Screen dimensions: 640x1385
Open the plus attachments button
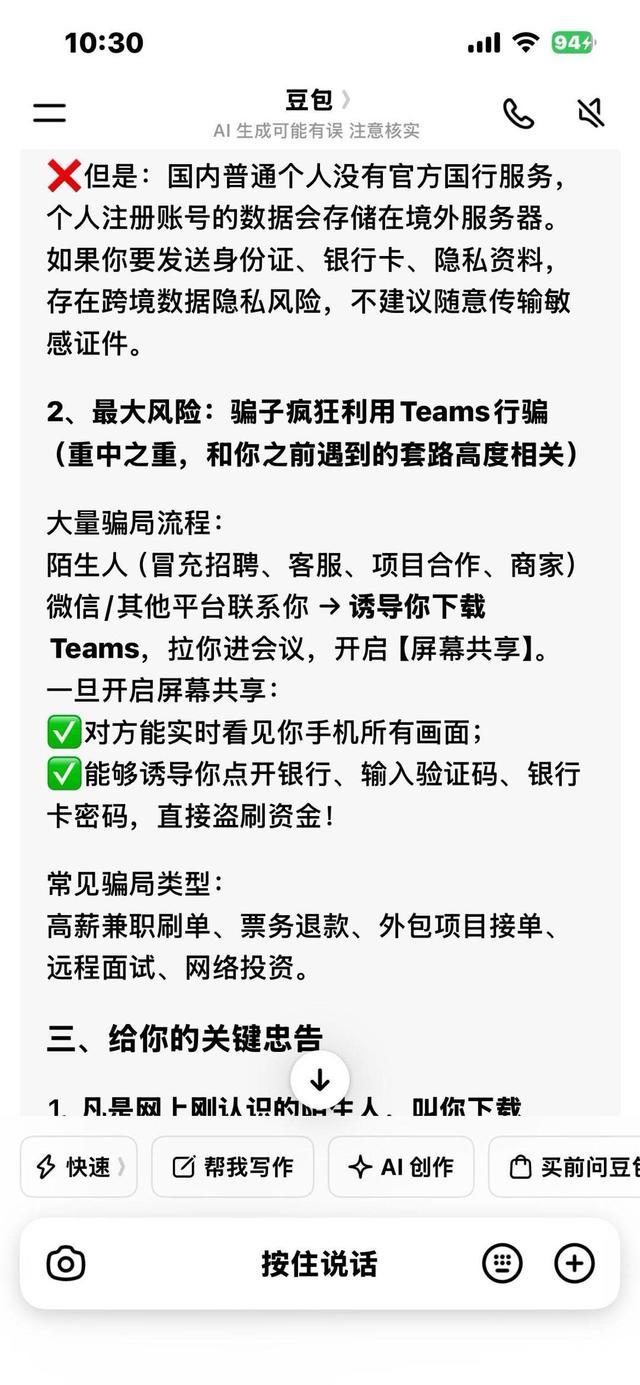pyautogui.click(x=574, y=1263)
